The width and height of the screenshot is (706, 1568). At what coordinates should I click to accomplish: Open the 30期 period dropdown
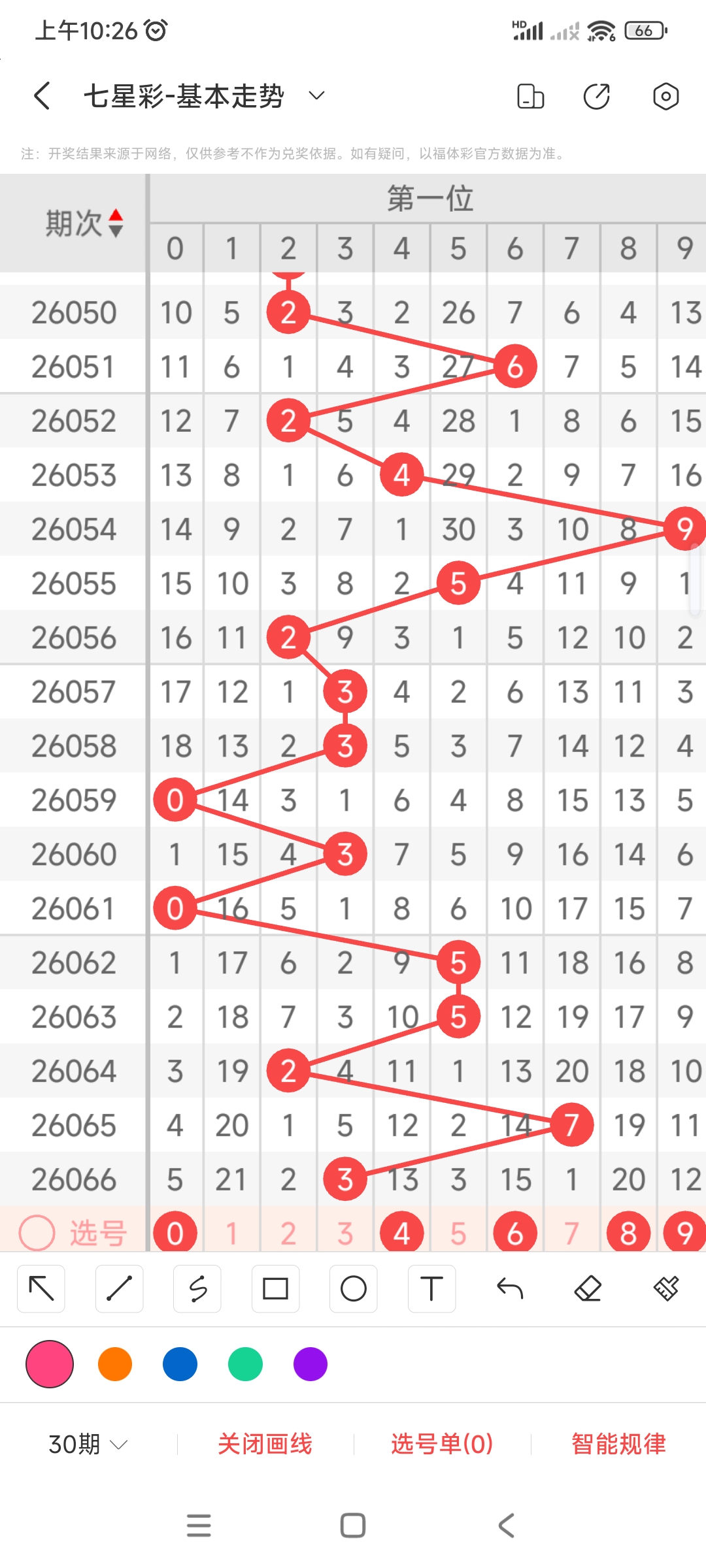(x=88, y=1444)
